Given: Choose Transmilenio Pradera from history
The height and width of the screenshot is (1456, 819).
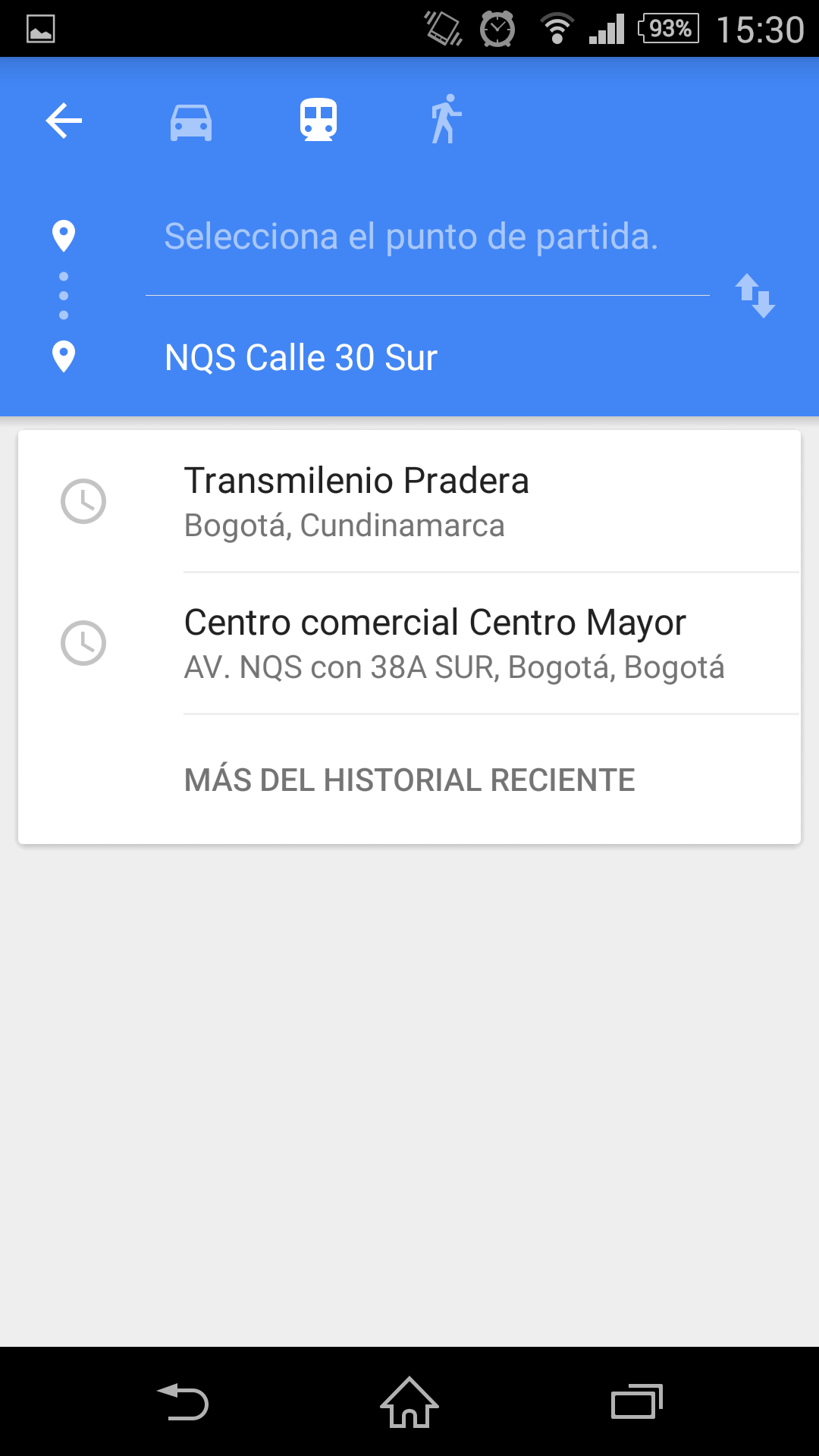Looking at the screenshot, I should pos(409,501).
